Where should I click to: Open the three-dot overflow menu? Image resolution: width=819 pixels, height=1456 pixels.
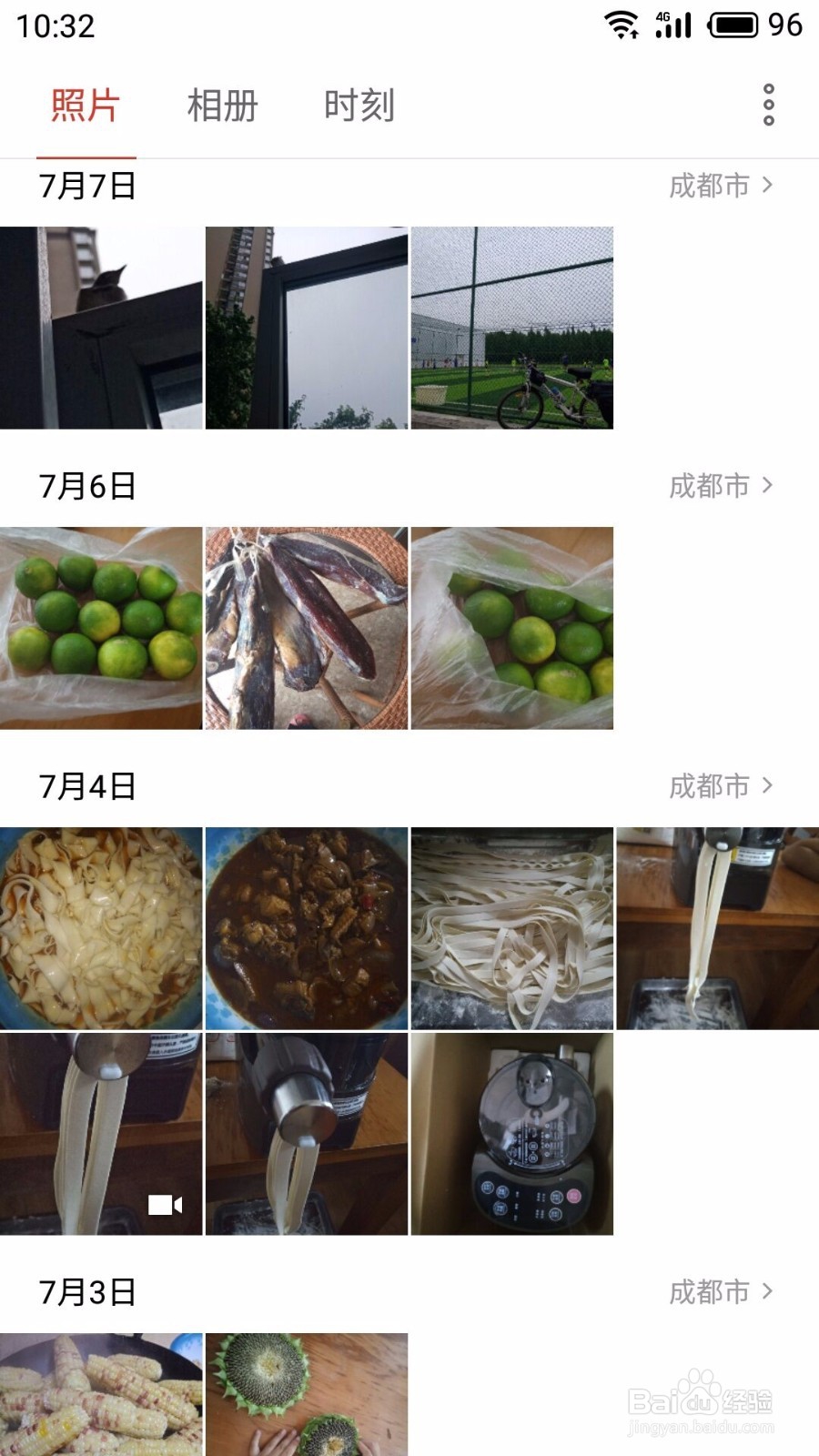point(769,105)
